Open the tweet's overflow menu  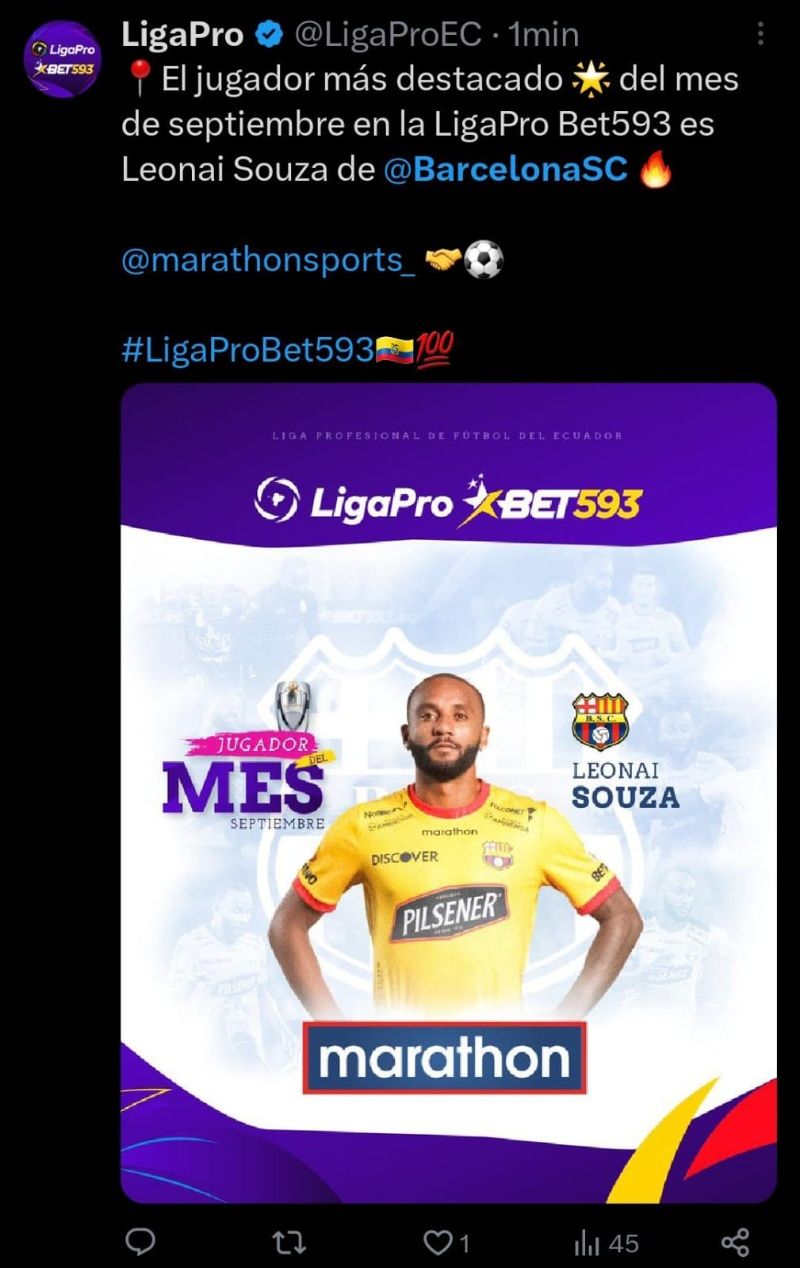761,35
